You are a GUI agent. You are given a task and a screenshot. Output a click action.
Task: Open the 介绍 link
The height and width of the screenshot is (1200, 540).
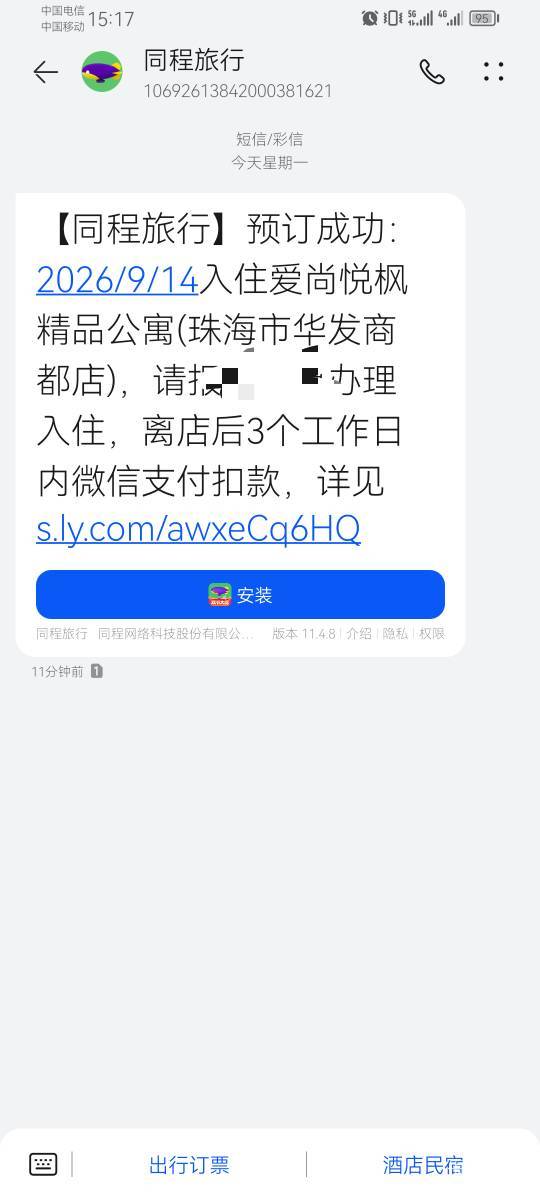[x=359, y=634]
